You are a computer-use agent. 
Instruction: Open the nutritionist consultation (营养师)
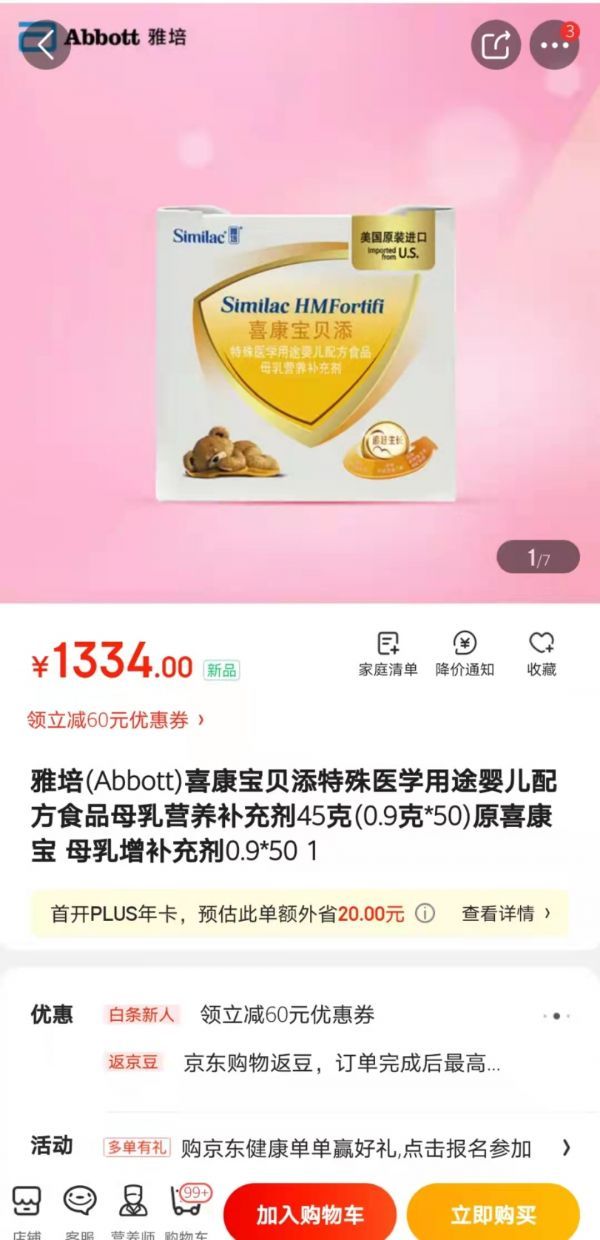(x=132, y=1212)
